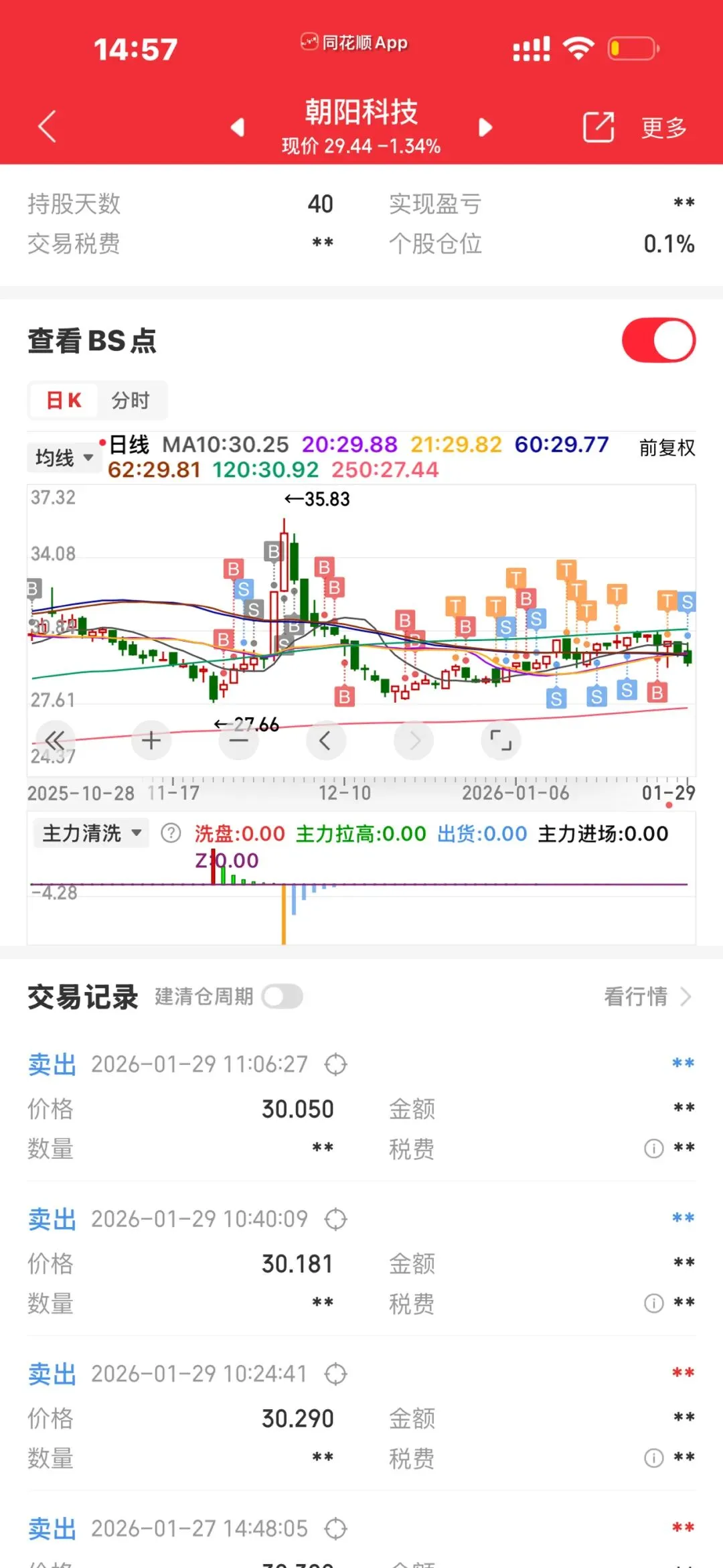Open 看行情 market view
The image size is (723, 1568).
point(647,997)
